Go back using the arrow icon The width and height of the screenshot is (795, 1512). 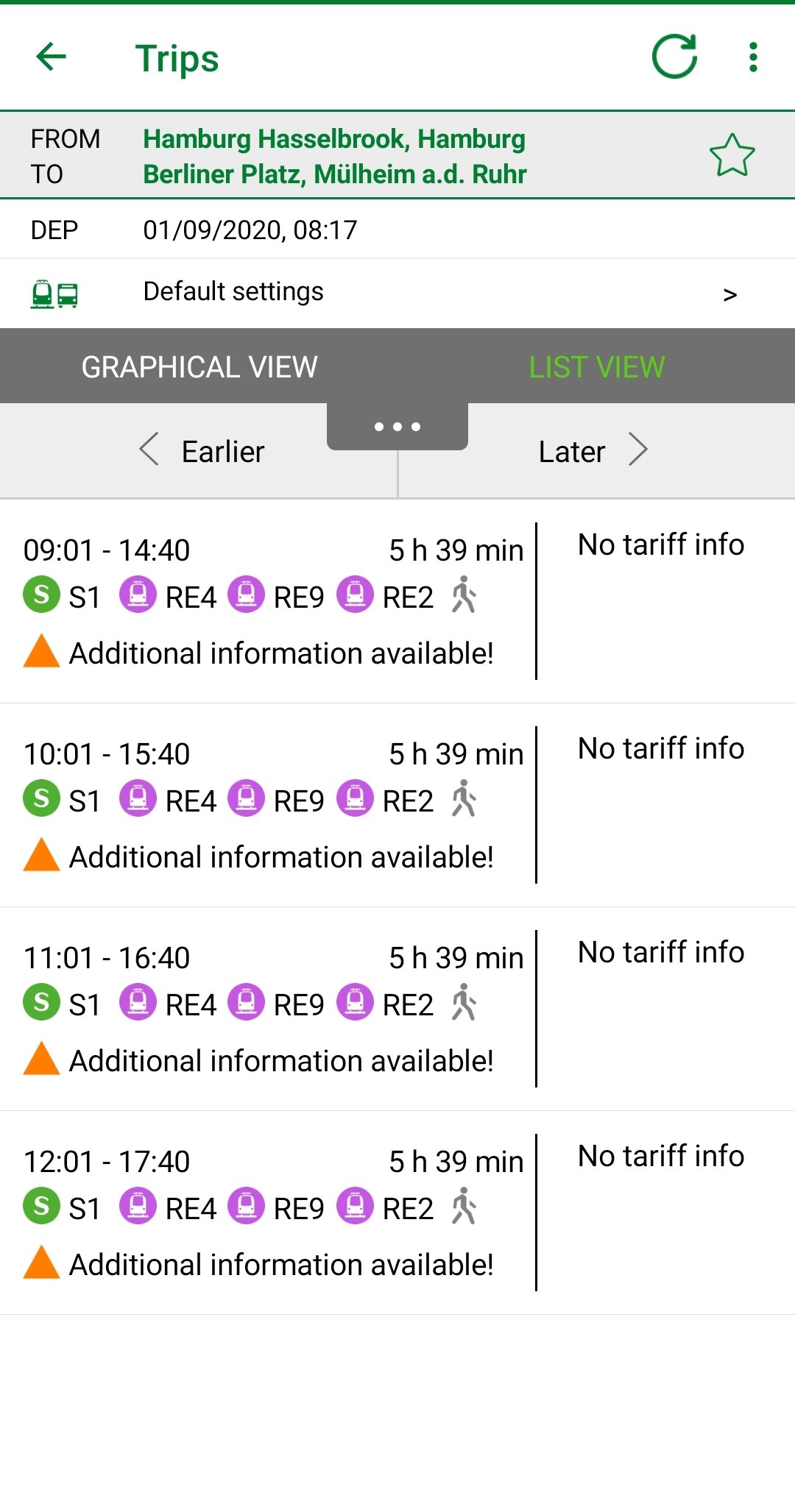coord(52,57)
